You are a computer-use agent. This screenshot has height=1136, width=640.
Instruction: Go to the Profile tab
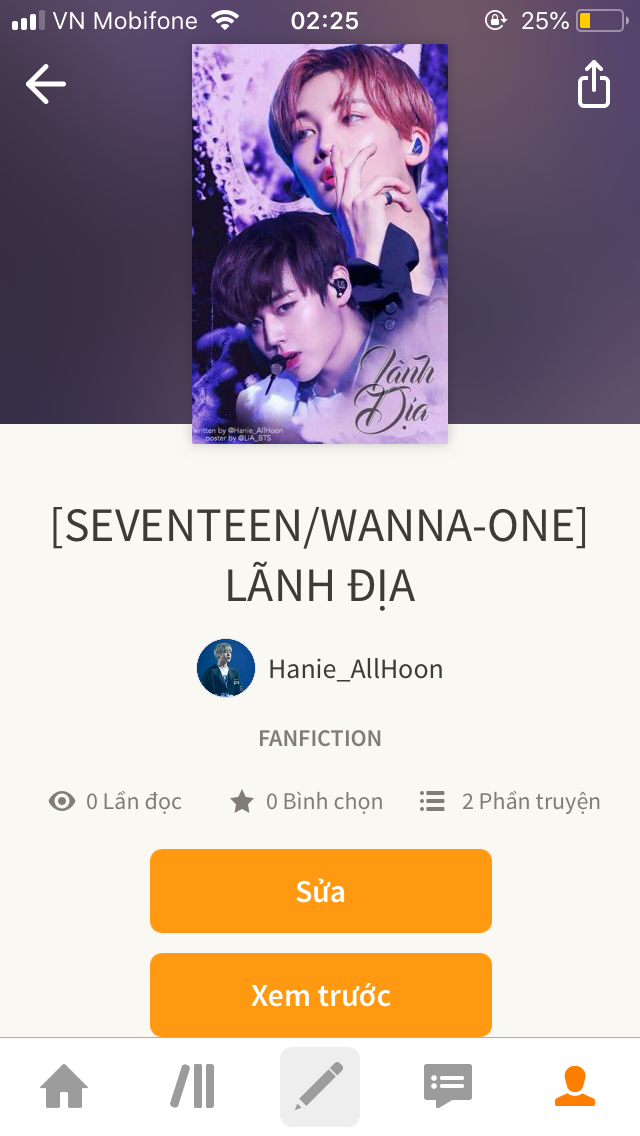click(x=575, y=1087)
